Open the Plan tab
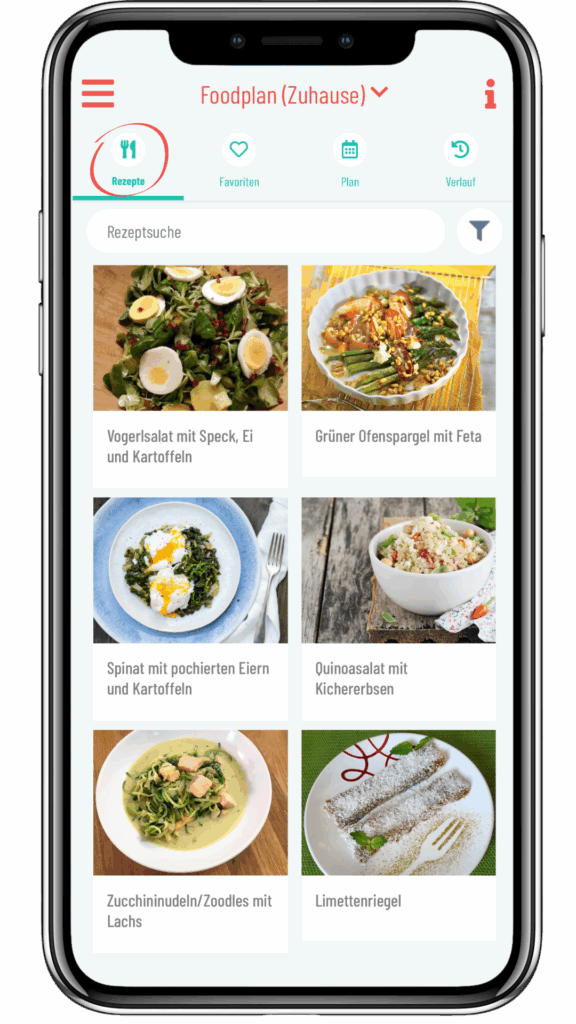This screenshot has height=1024, width=576. tap(350, 162)
